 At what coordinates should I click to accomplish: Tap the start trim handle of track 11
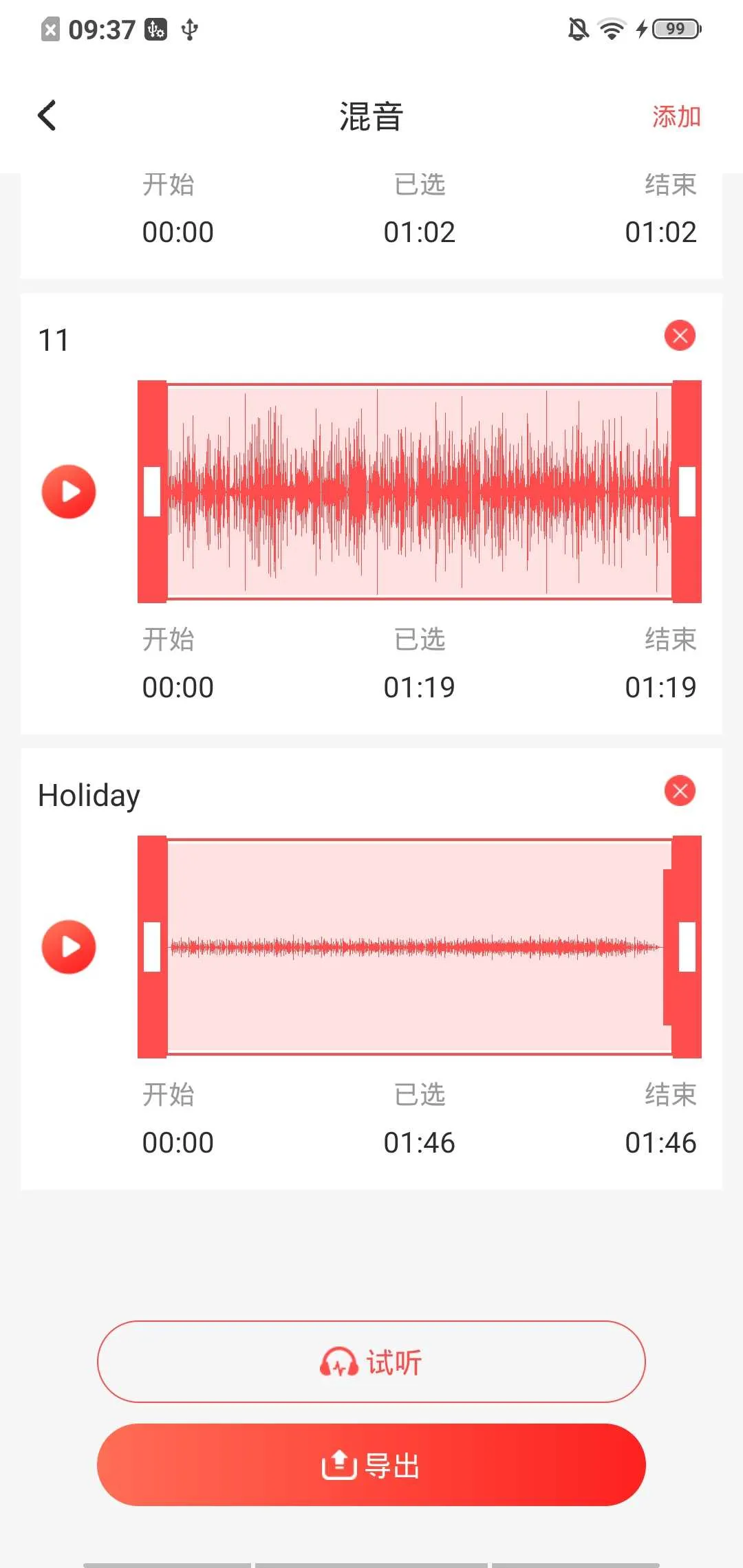[152, 492]
